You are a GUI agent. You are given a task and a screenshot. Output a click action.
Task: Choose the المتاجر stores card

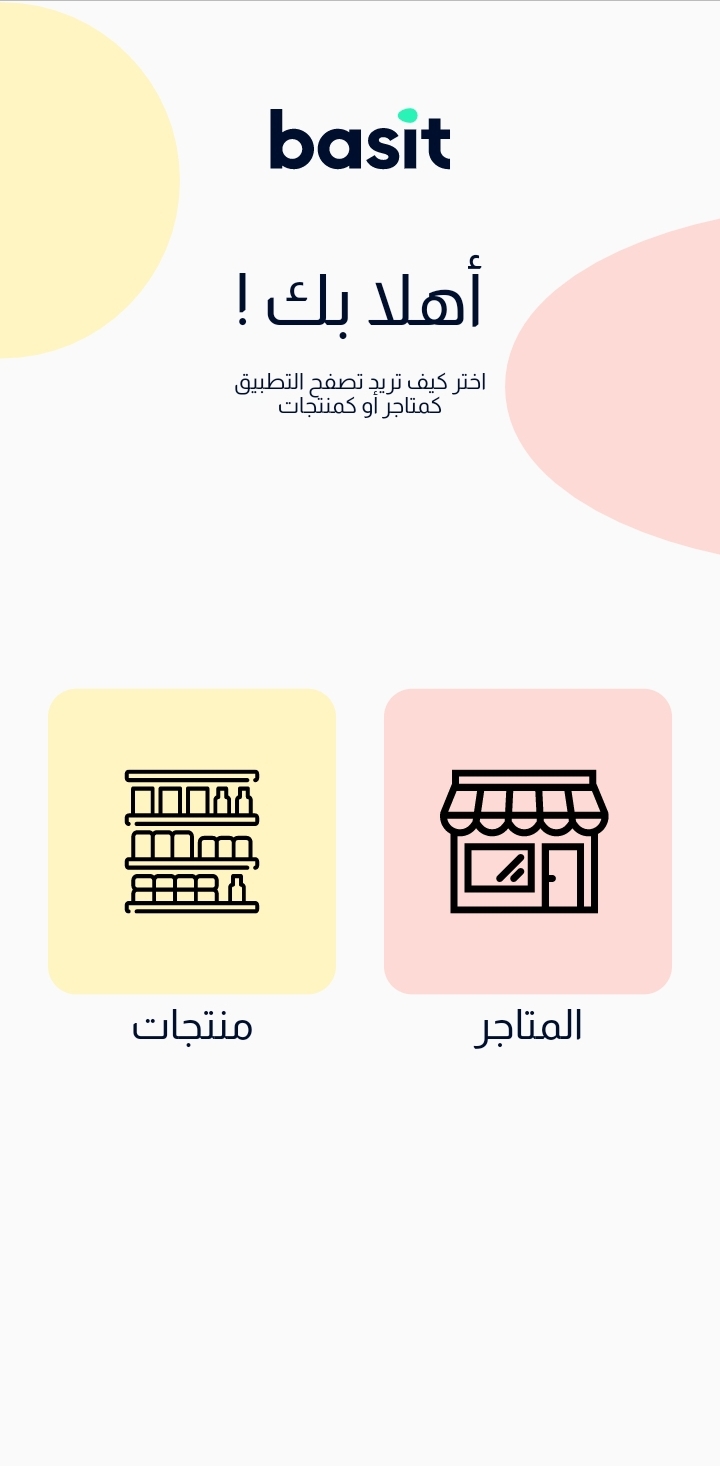[527, 841]
